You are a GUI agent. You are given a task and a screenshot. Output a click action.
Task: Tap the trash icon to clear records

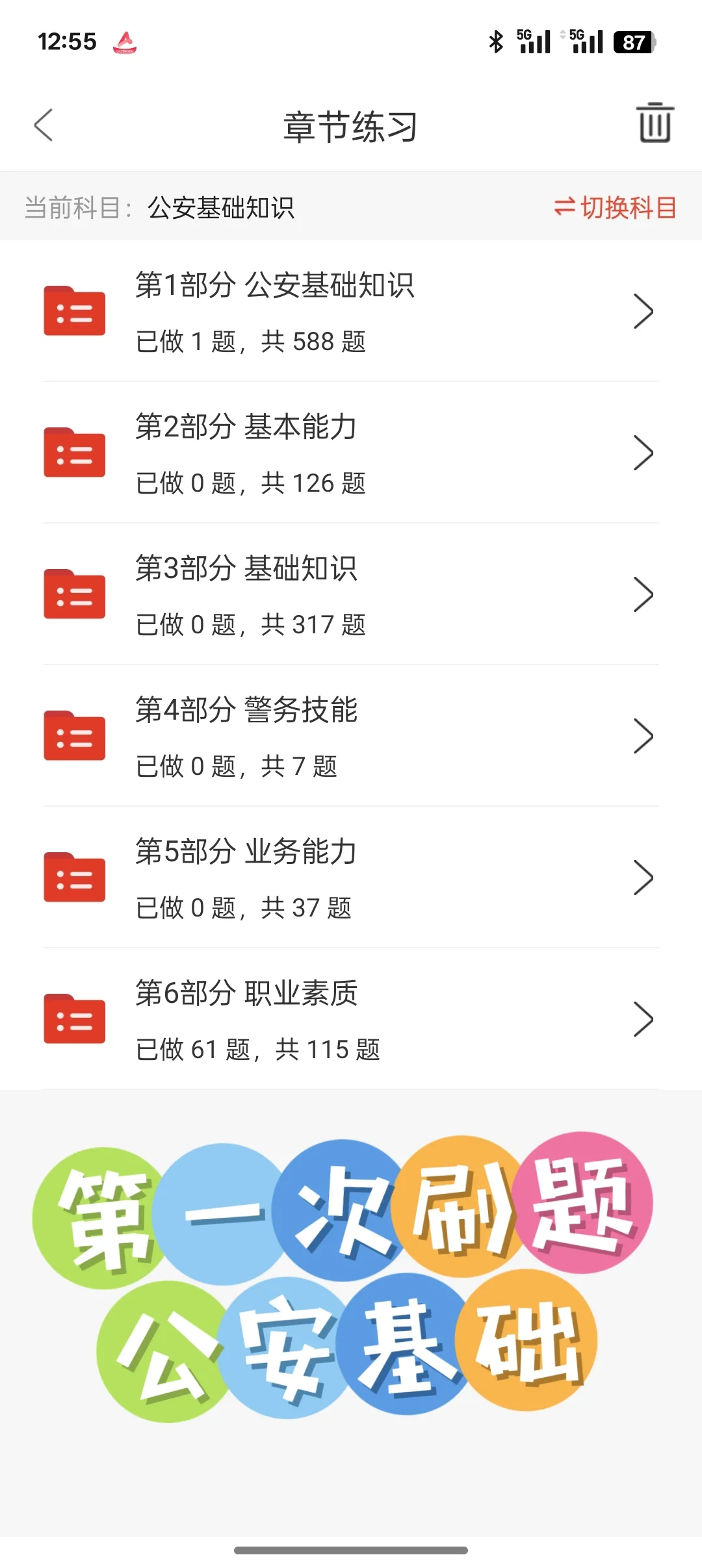[655, 123]
